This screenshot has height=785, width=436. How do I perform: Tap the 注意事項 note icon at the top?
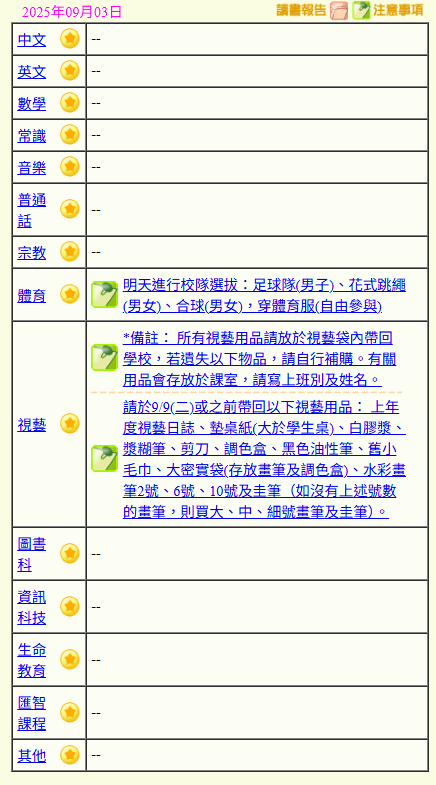pos(361,11)
